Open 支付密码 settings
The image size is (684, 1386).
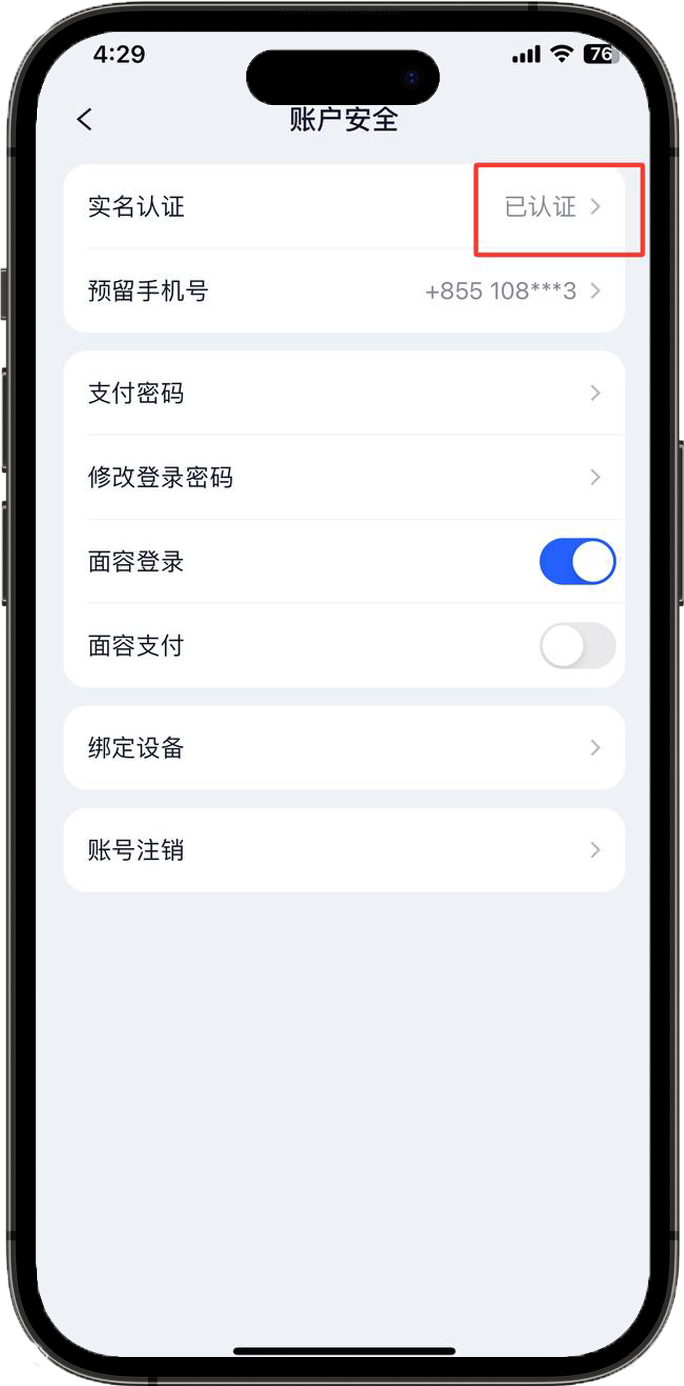tap(344, 393)
